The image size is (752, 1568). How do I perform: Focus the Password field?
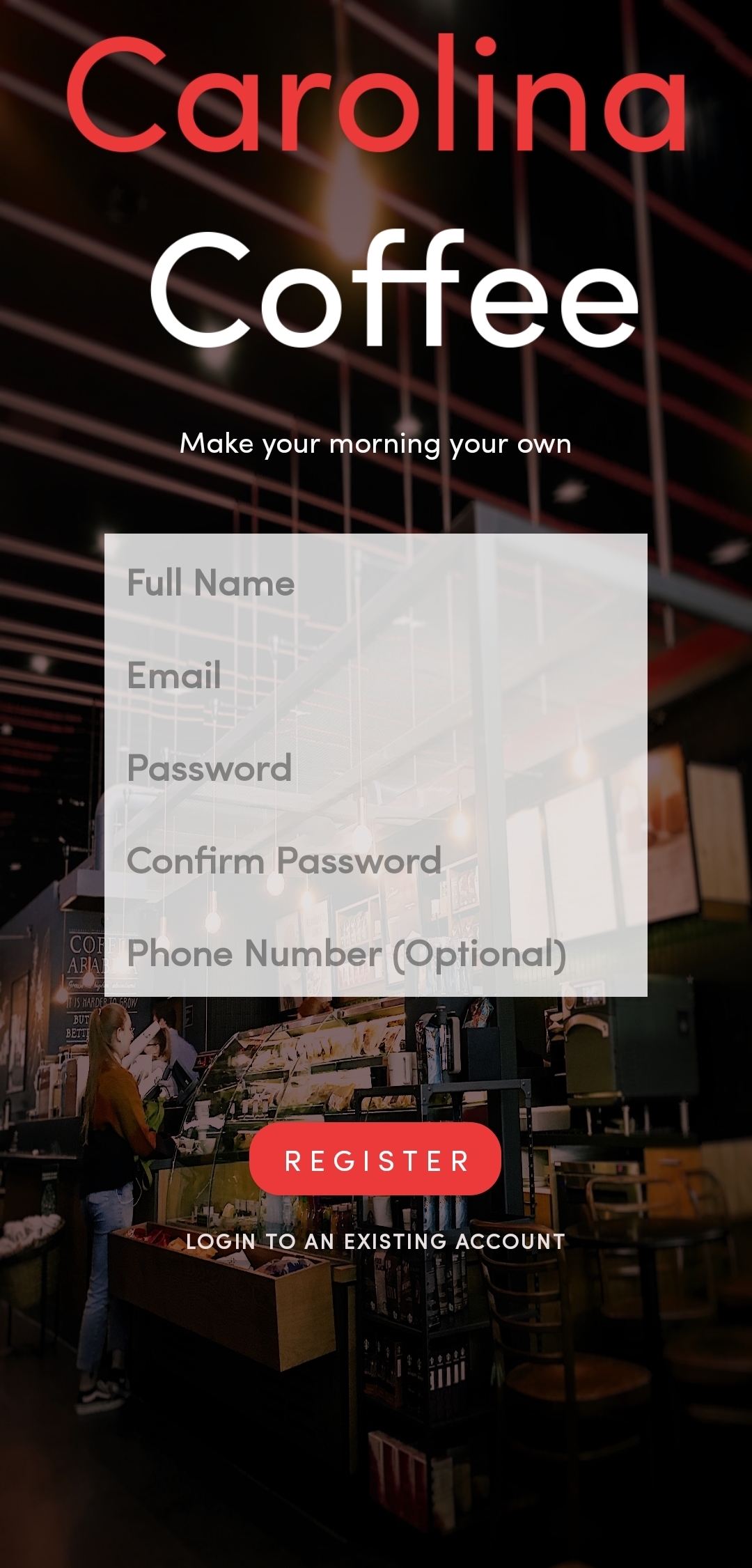376,766
